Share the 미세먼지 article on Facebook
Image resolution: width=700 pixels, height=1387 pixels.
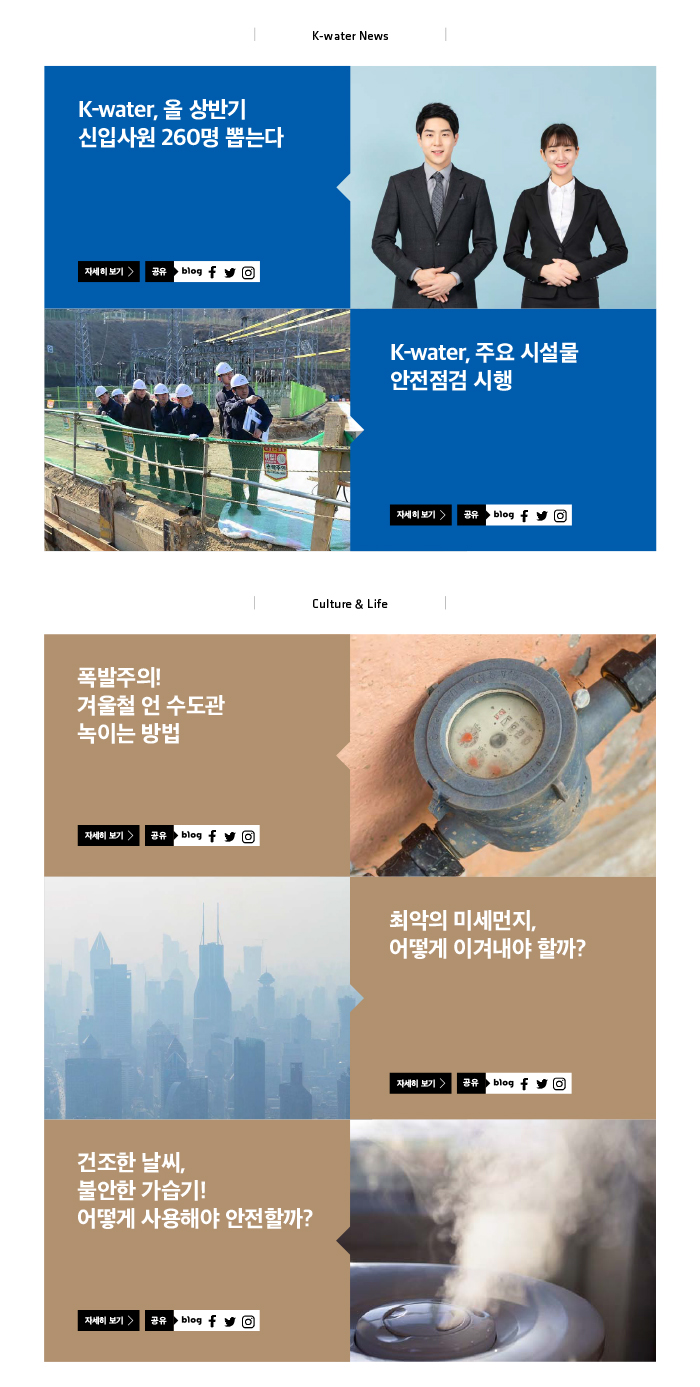point(524,1083)
